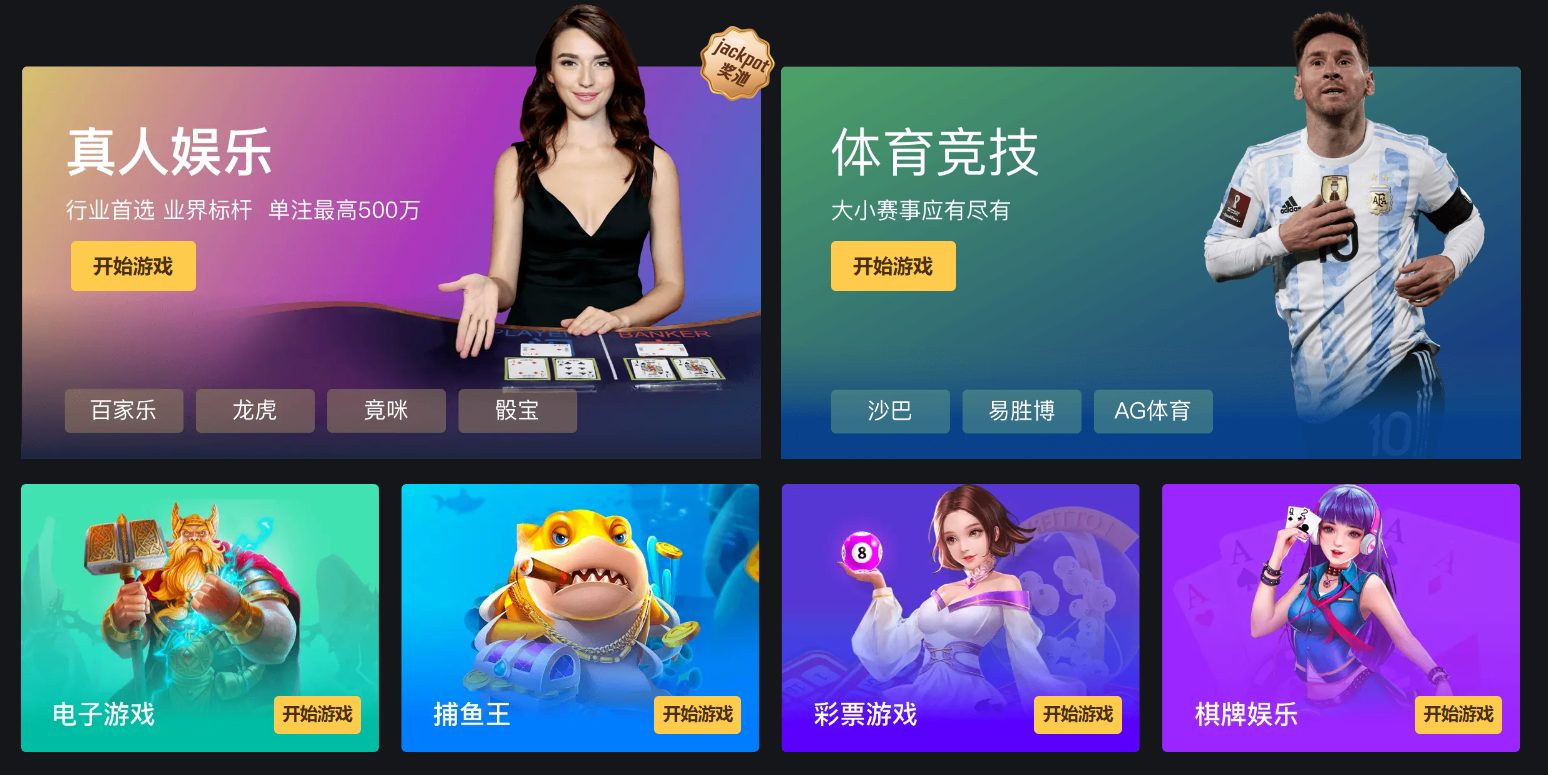
Task: Choose the 竟咪 chip
Action: pos(386,410)
